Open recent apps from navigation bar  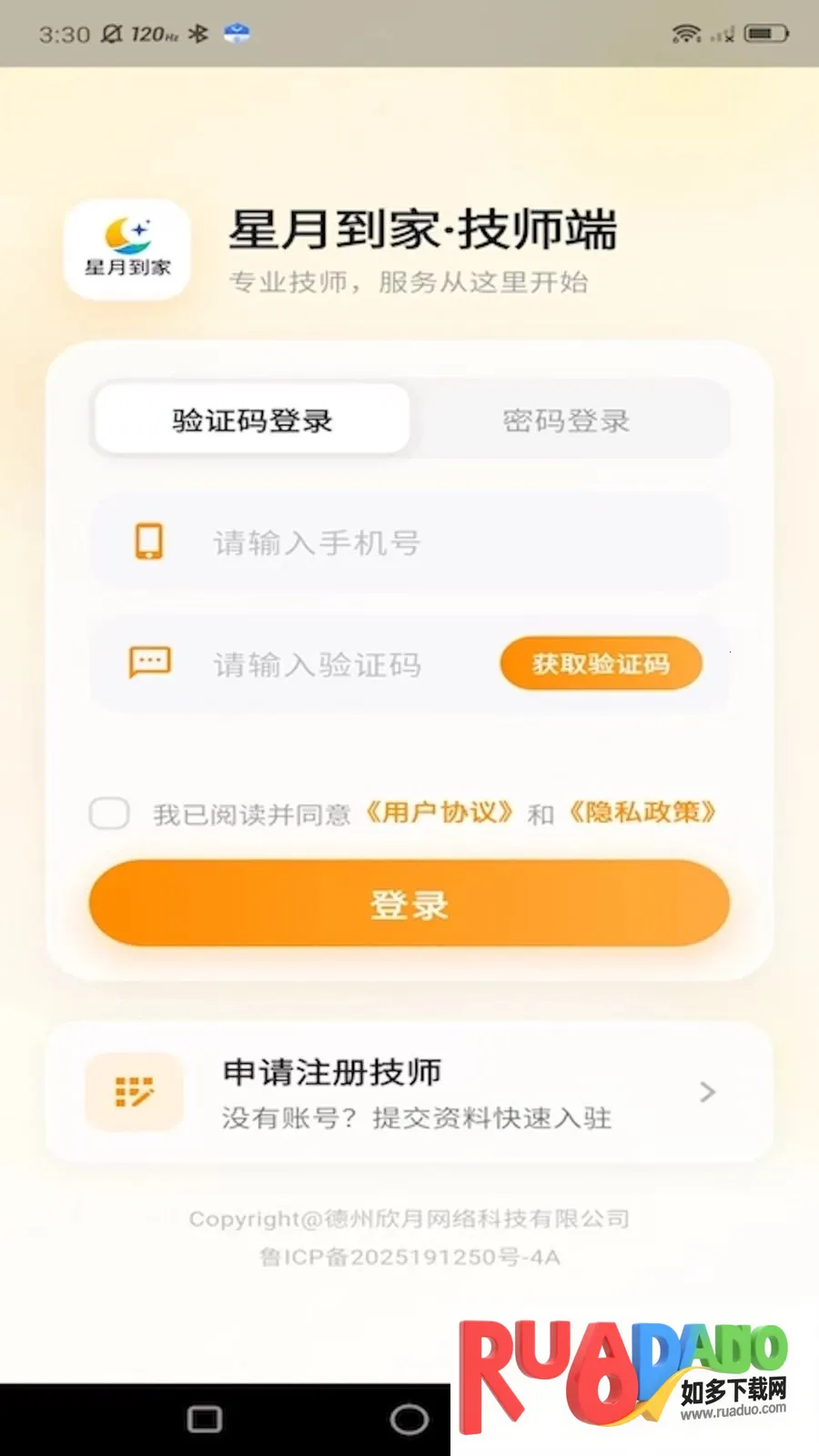tap(205, 1419)
